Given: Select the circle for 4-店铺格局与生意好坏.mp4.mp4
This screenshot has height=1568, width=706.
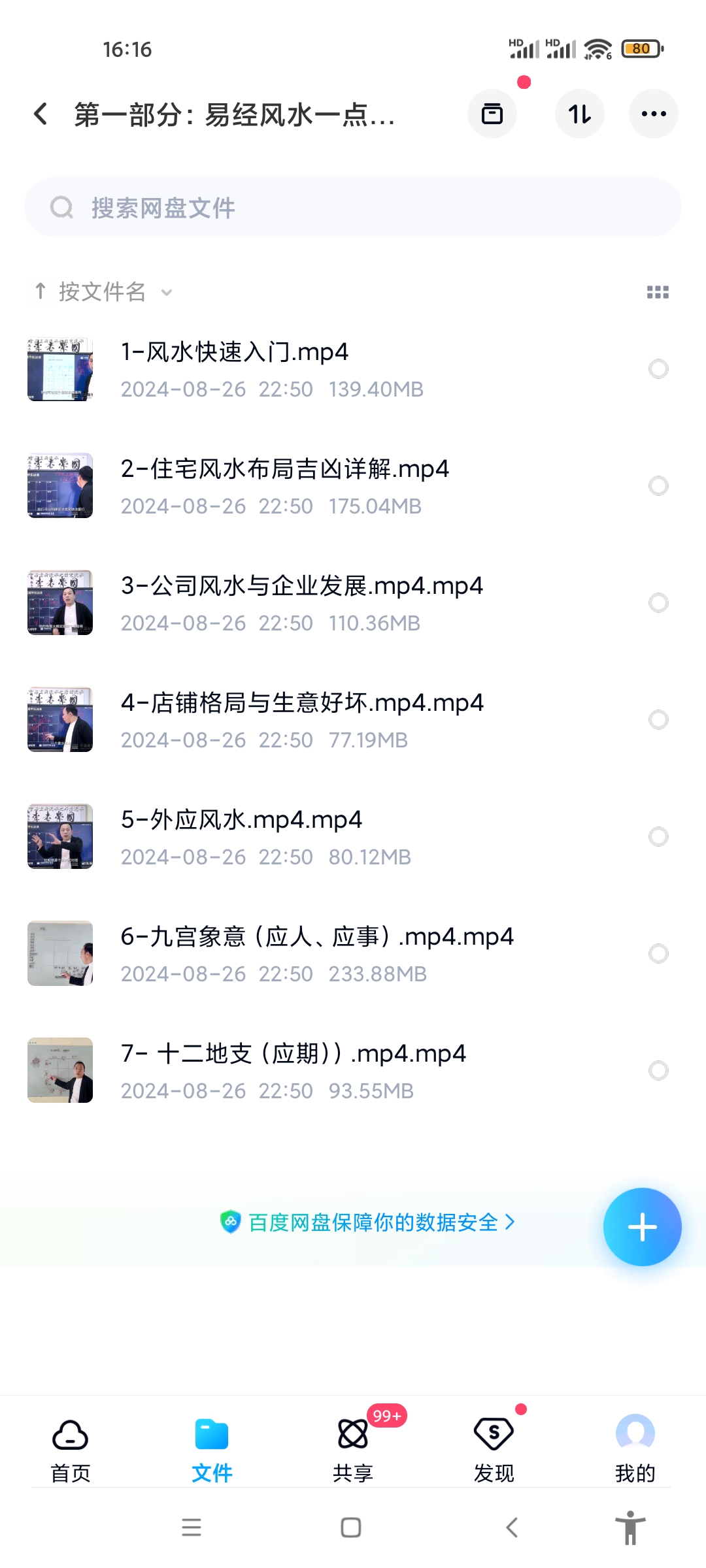Looking at the screenshot, I should 658,719.
